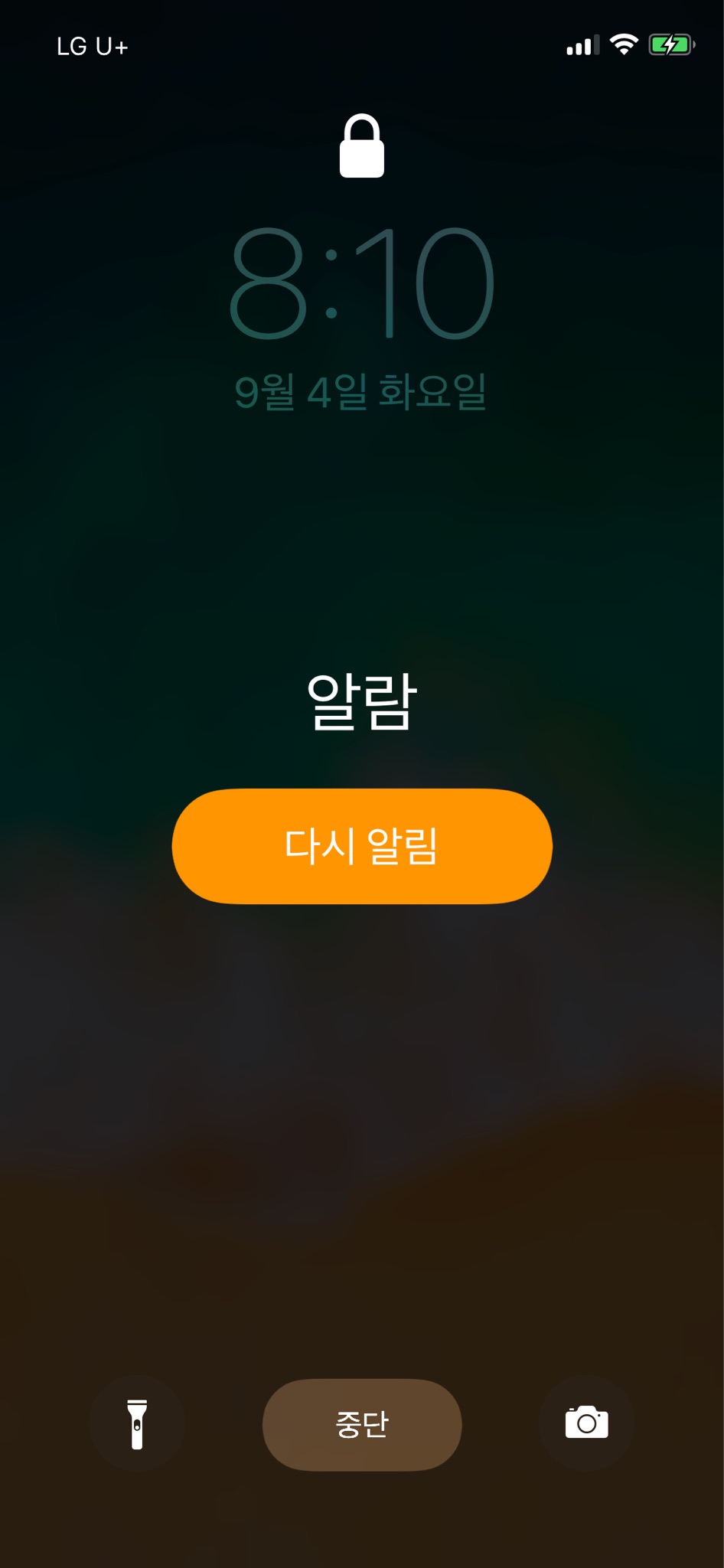
Task: Tap the flashlight's circular background
Action: coord(138,1424)
